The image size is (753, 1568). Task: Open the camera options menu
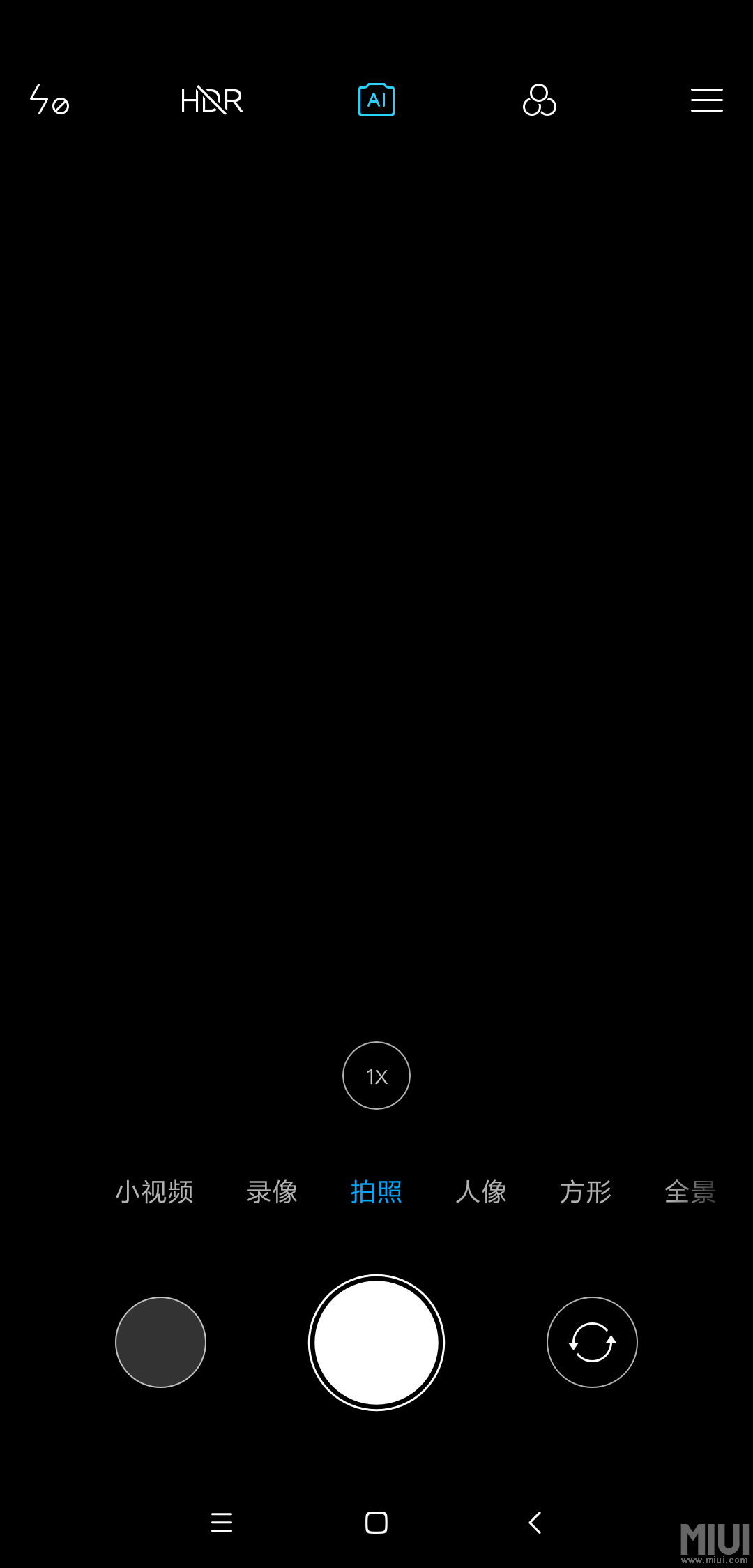pos(706,100)
